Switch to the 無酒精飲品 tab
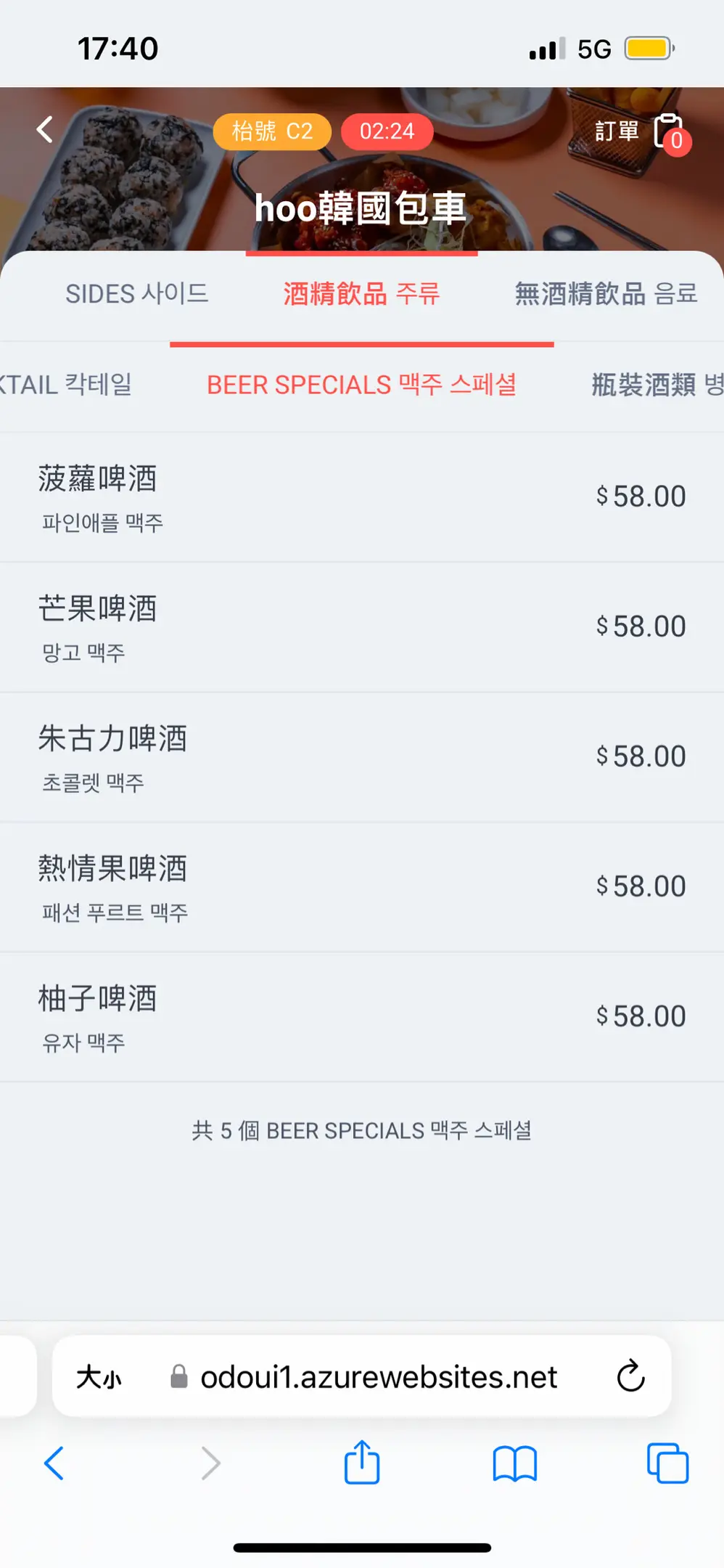Image resolution: width=724 pixels, height=1568 pixels. [606, 294]
